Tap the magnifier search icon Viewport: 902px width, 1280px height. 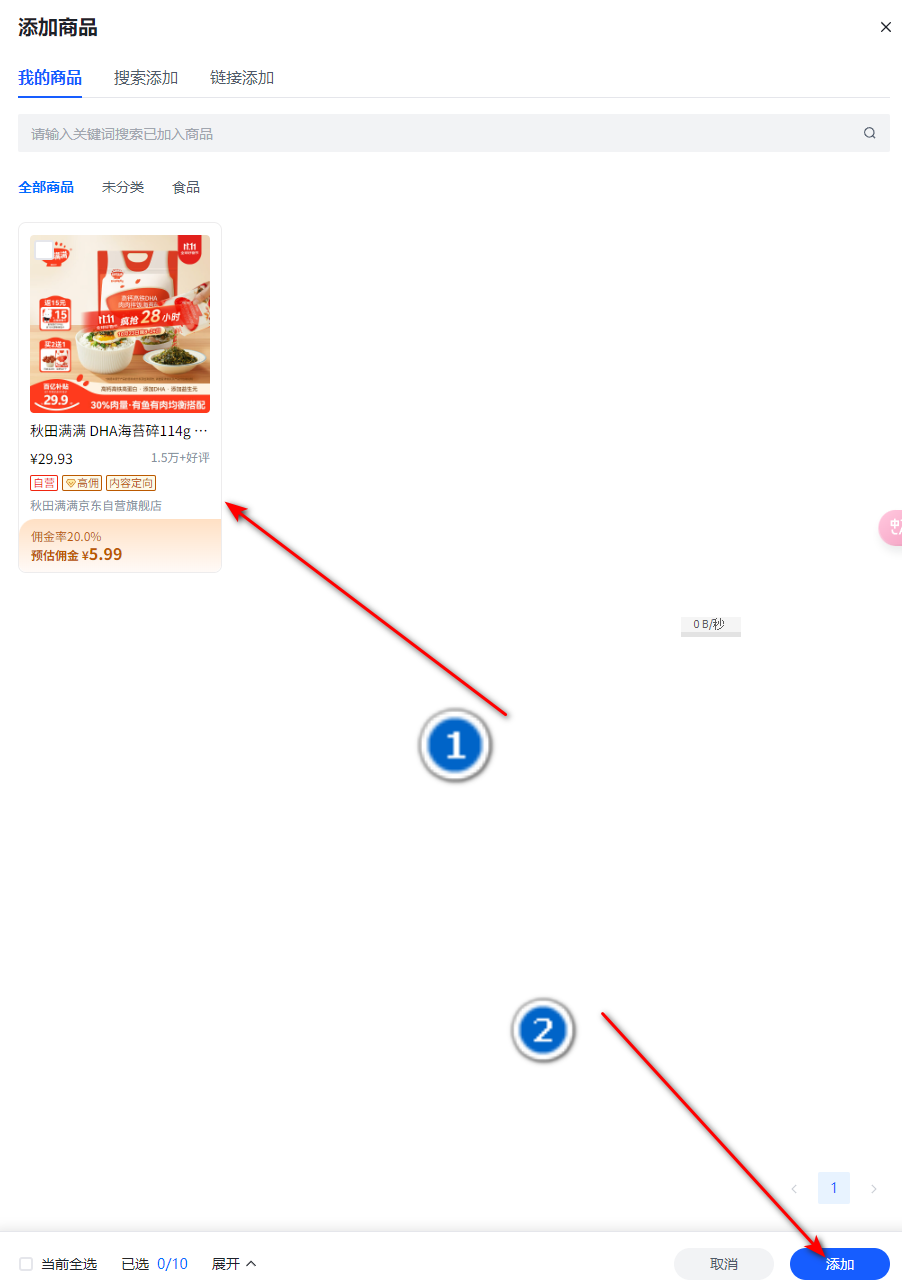(x=869, y=133)
